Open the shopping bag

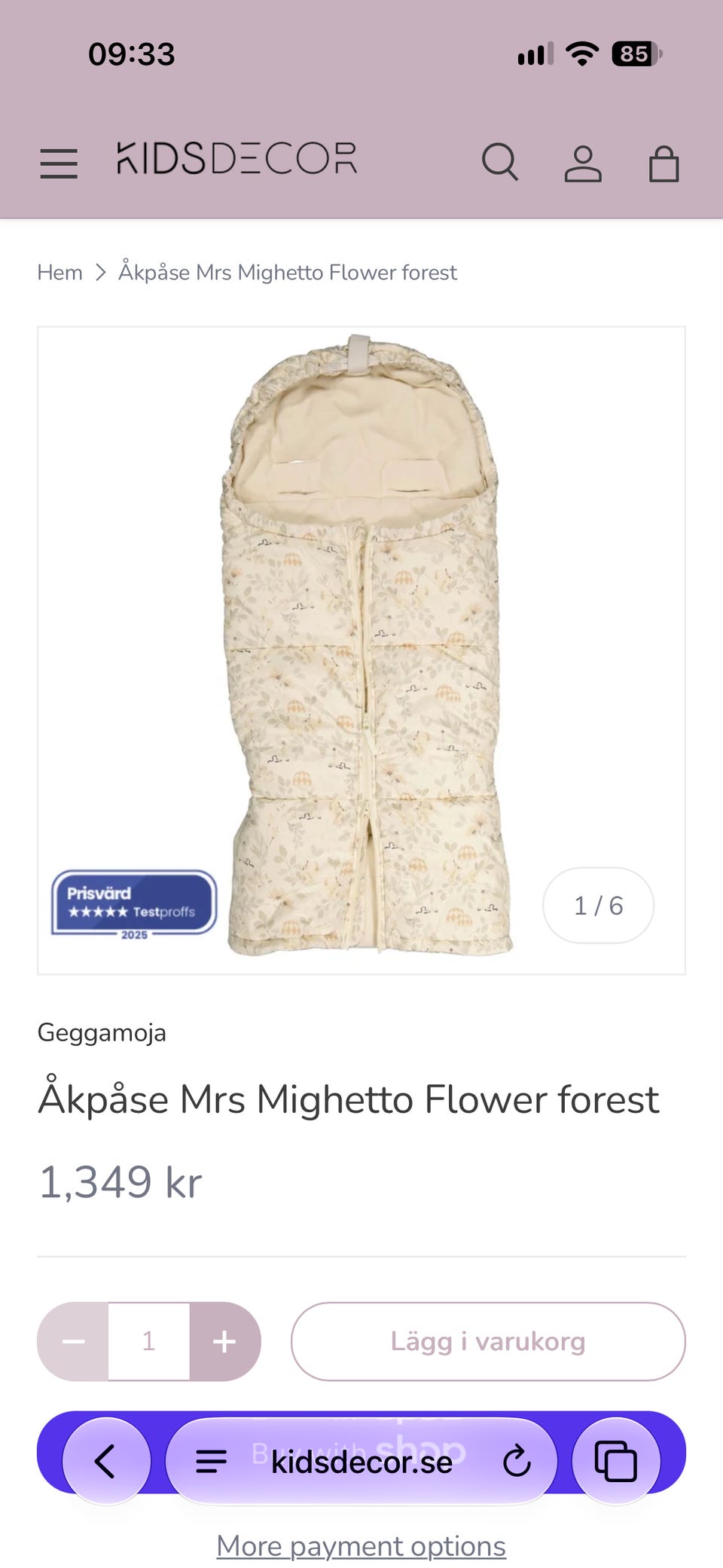point(664,164)
